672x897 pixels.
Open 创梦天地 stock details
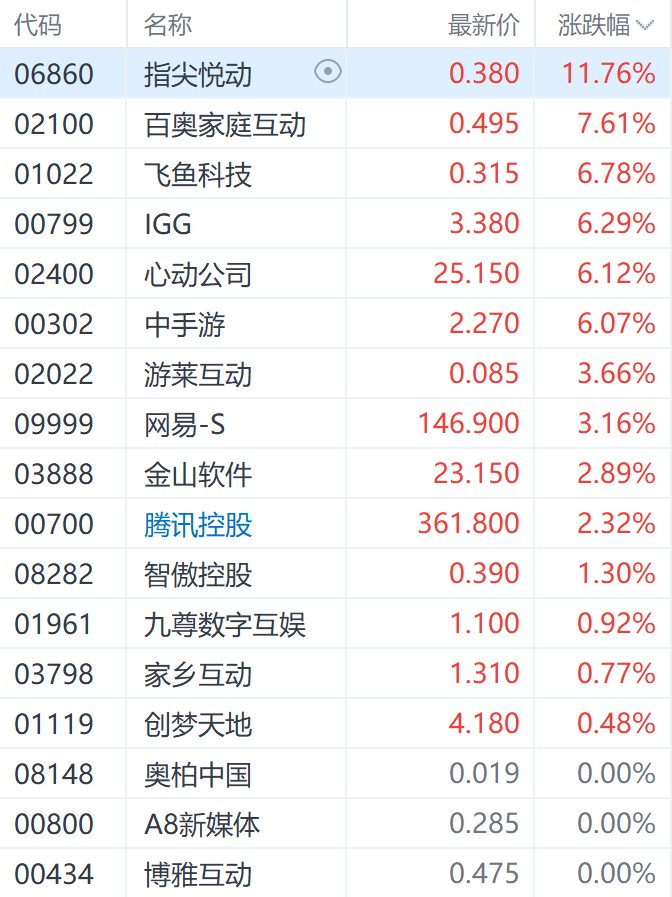click(x=198, y=725)
